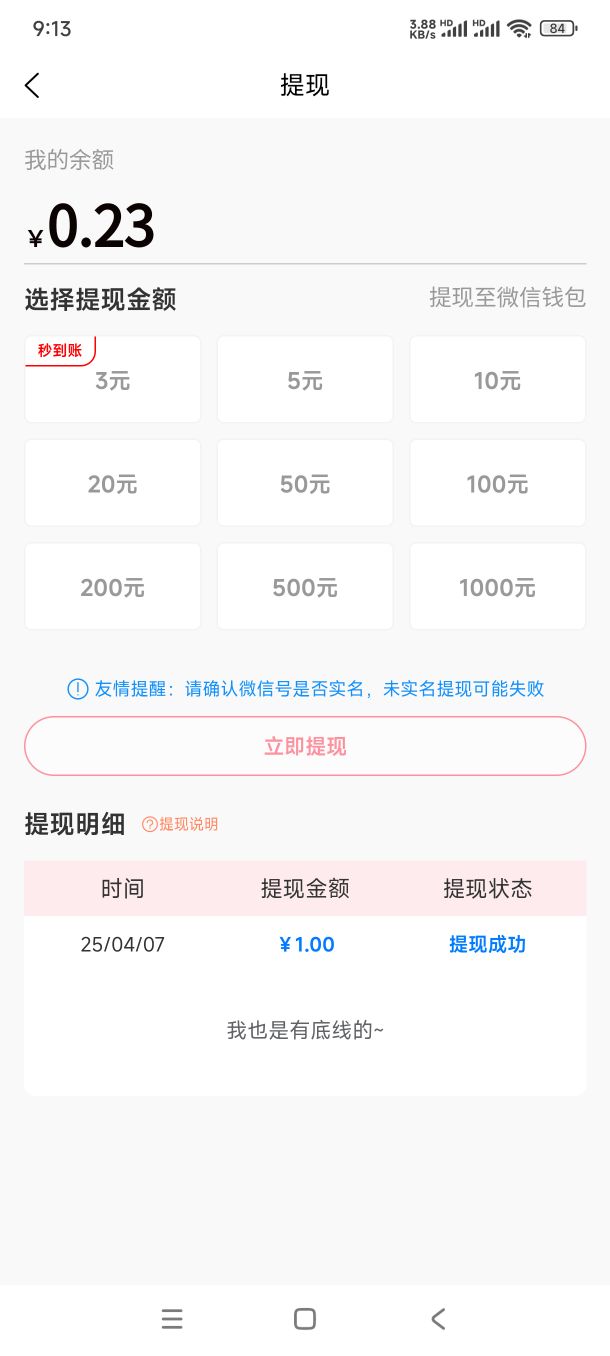Select the 100元 option
610x1356 pixels.
click(x=497, y=483)
